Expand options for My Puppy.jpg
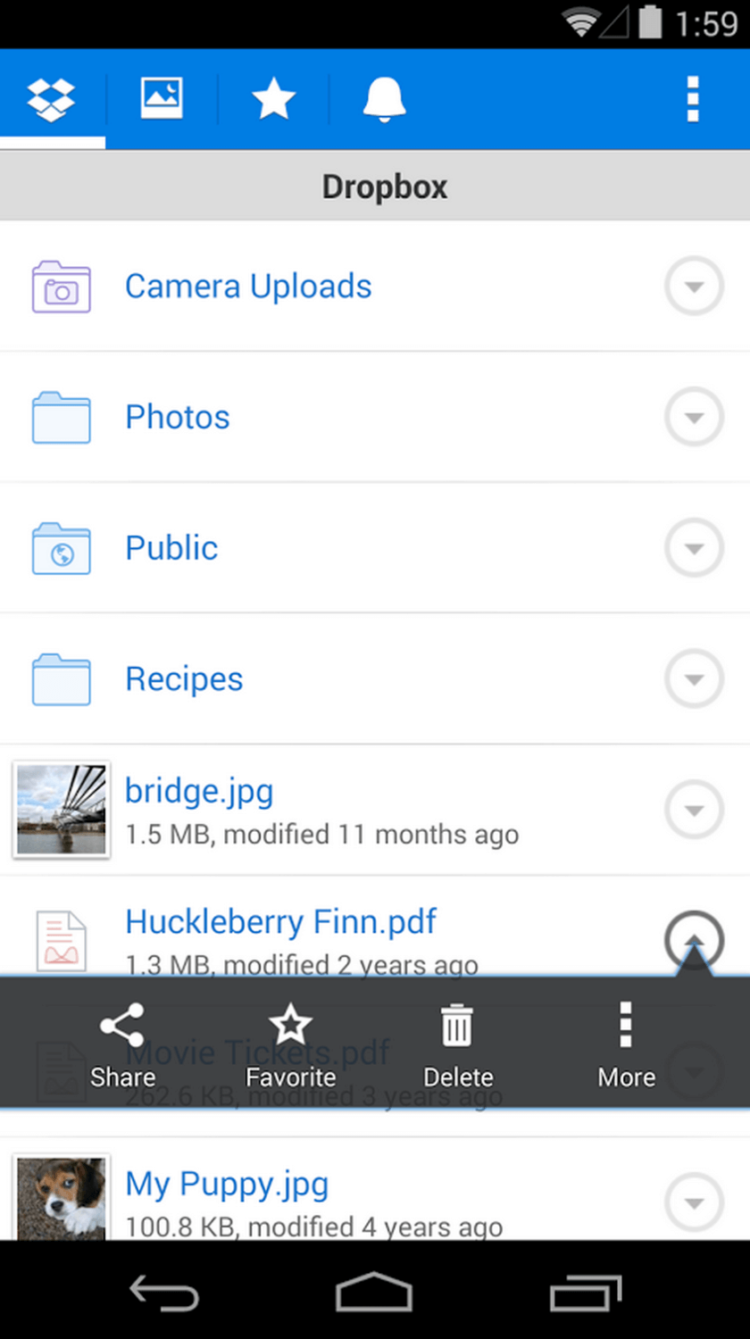 pyautogui.click(x=693, y=1203)
